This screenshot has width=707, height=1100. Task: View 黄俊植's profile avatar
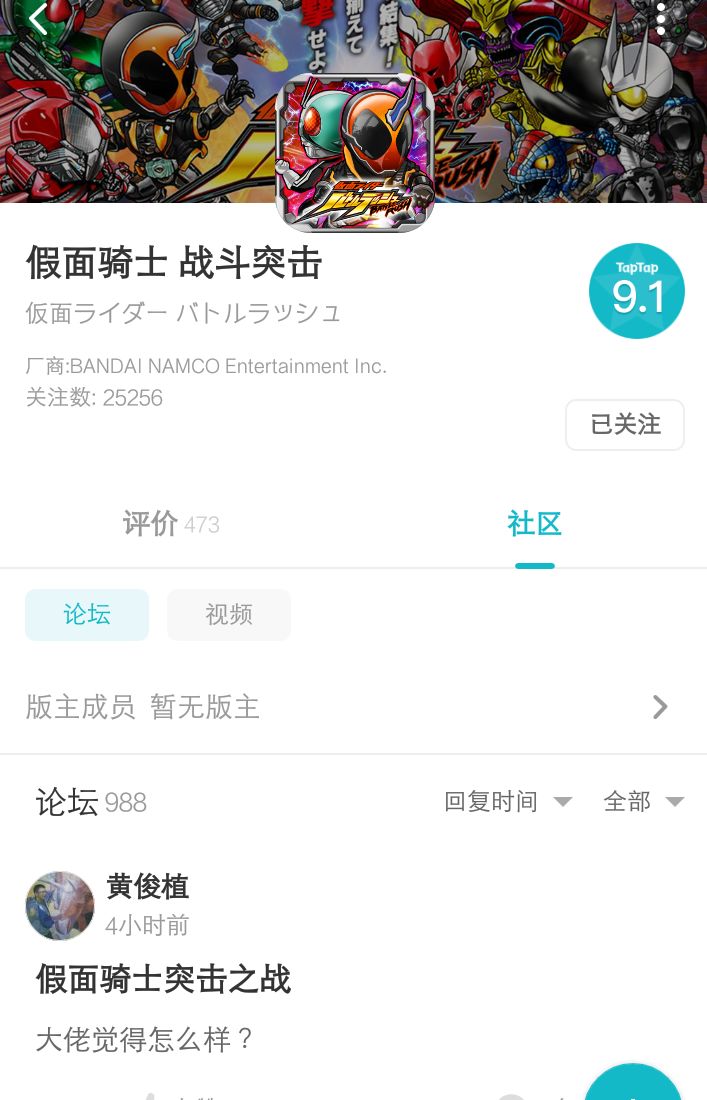pyautogui.click(x=60, y=906)
